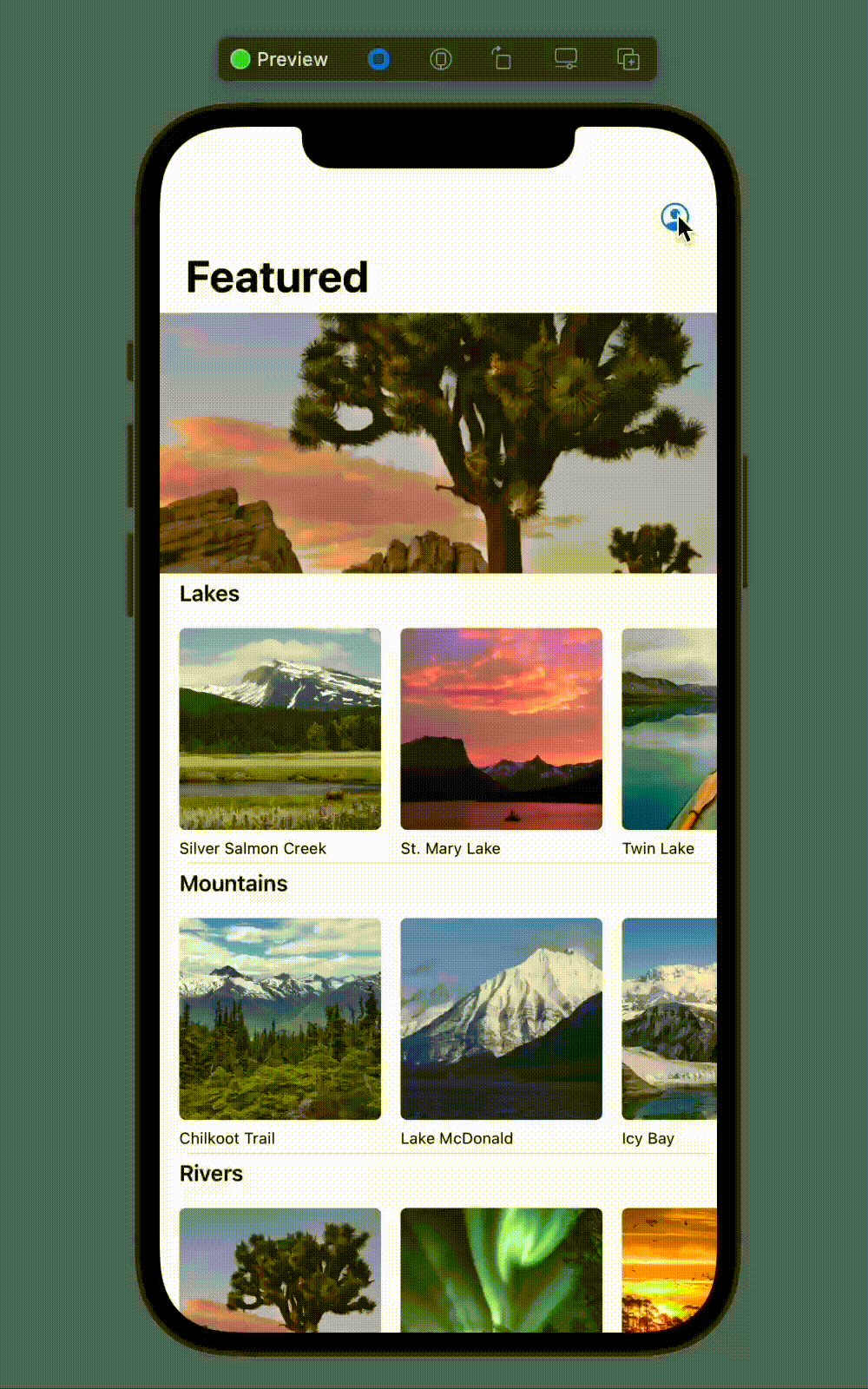The width and height of the screenshot is (868, 1389).
Task: Click the Preview button in the toolbar
Action: pyautogui.click(x=279, y=59)
